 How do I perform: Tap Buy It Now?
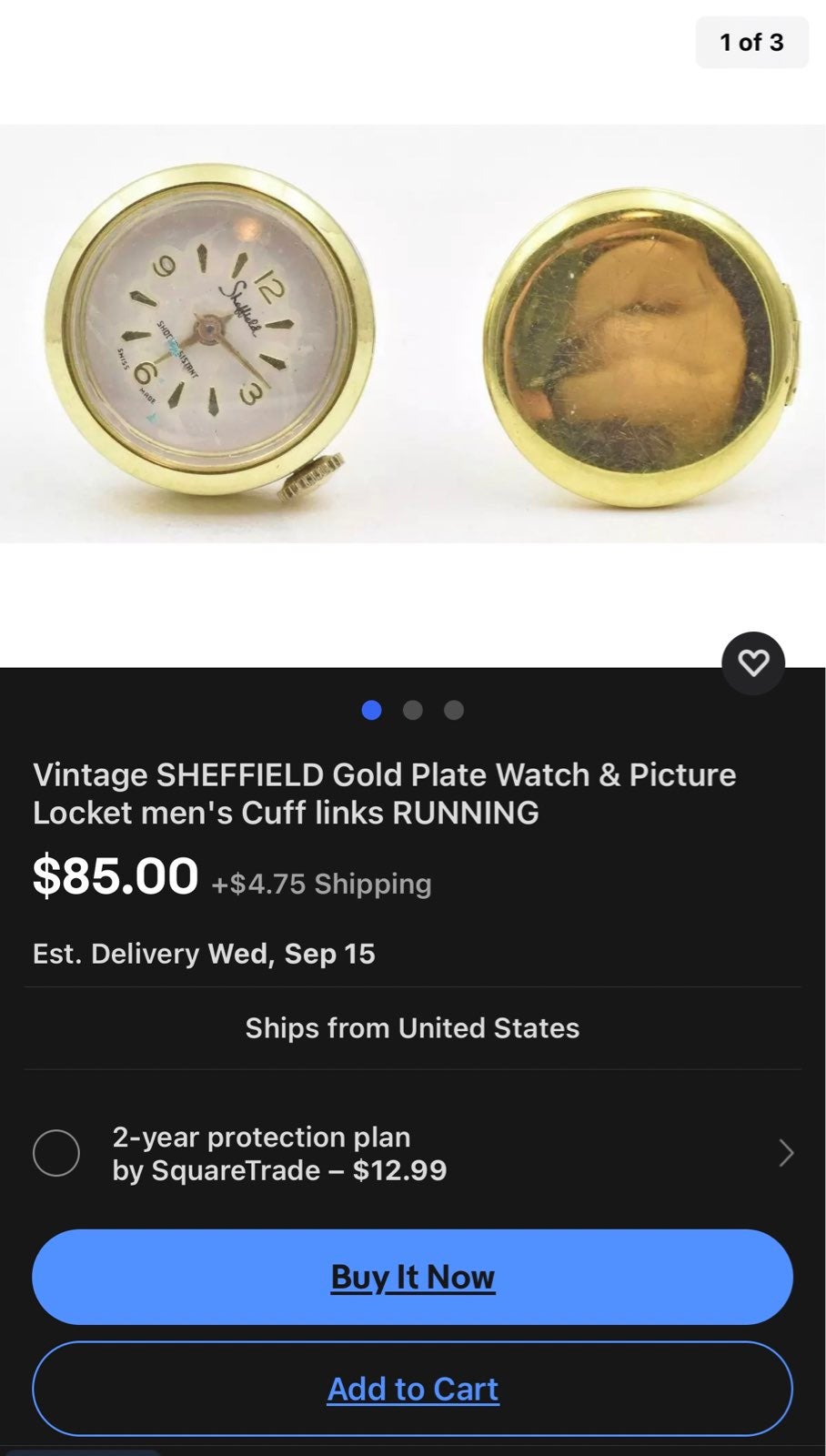412,1277
